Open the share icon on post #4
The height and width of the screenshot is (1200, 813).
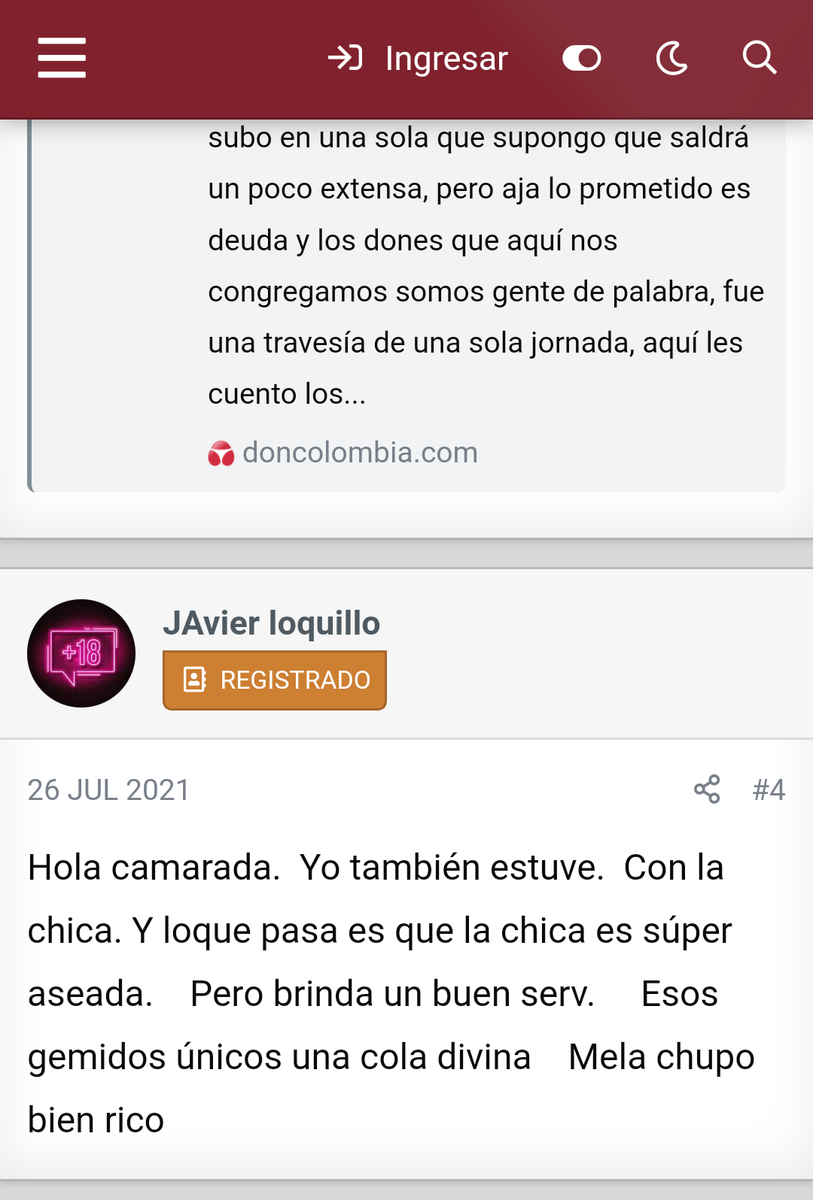pos(708,789)
